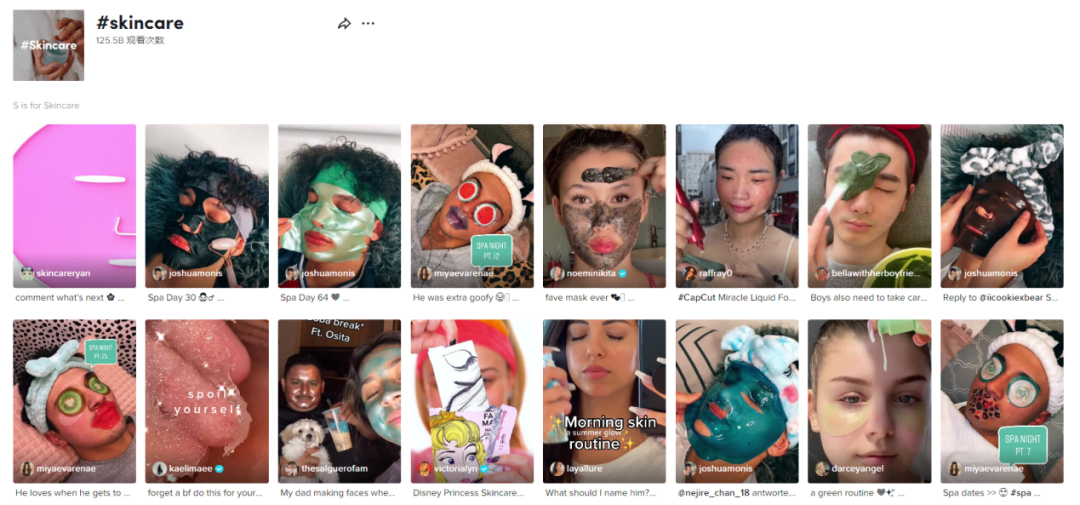Open the reply to @iicookiexbear video

(x=1002, y=205)
